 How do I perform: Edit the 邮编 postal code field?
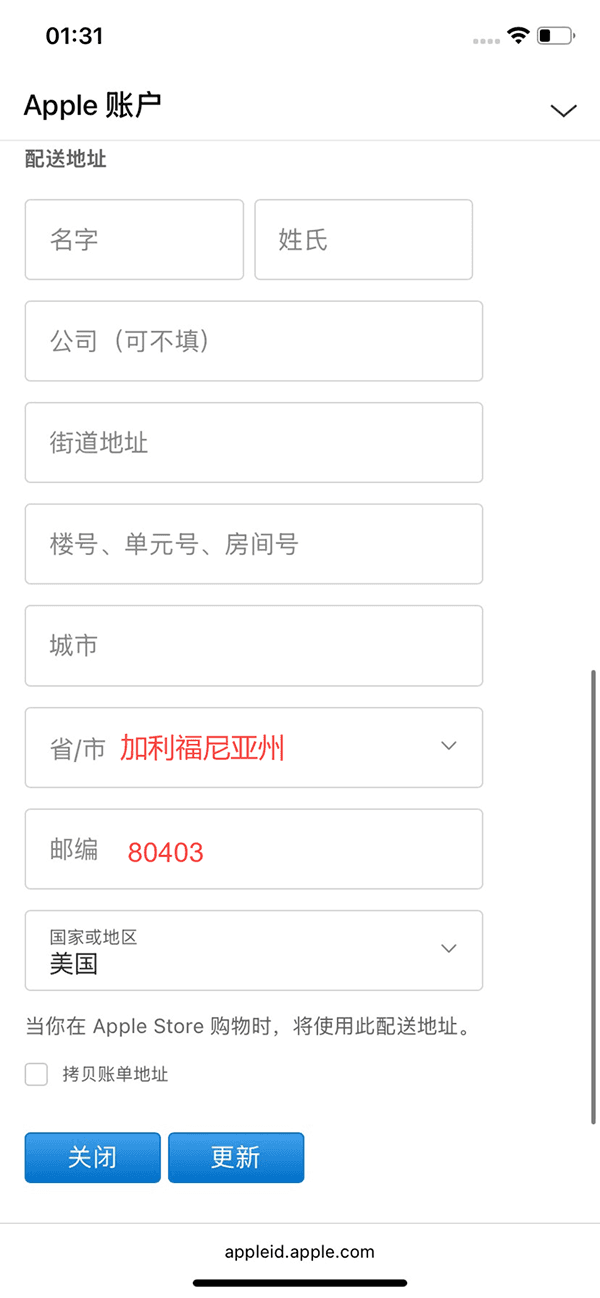point(254,850)
